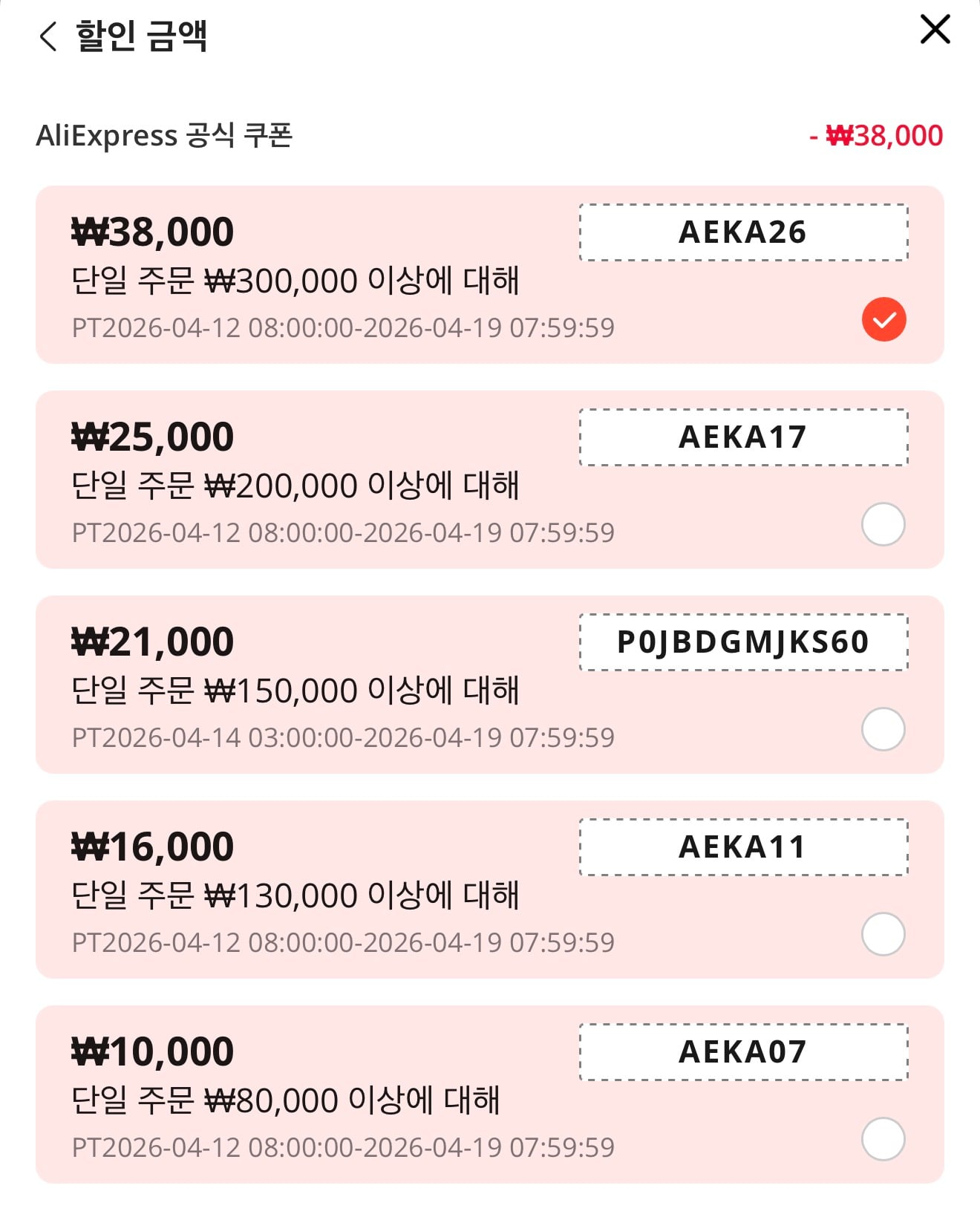Click the red -₩38,000 discount total

point(880,134)
